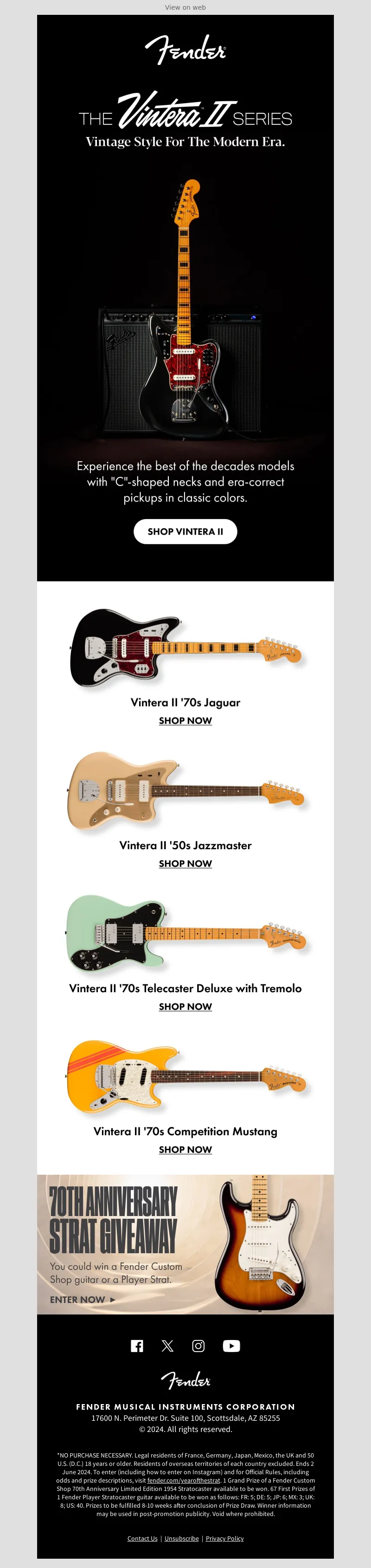Open Fender's Instagram profile

198,1346
